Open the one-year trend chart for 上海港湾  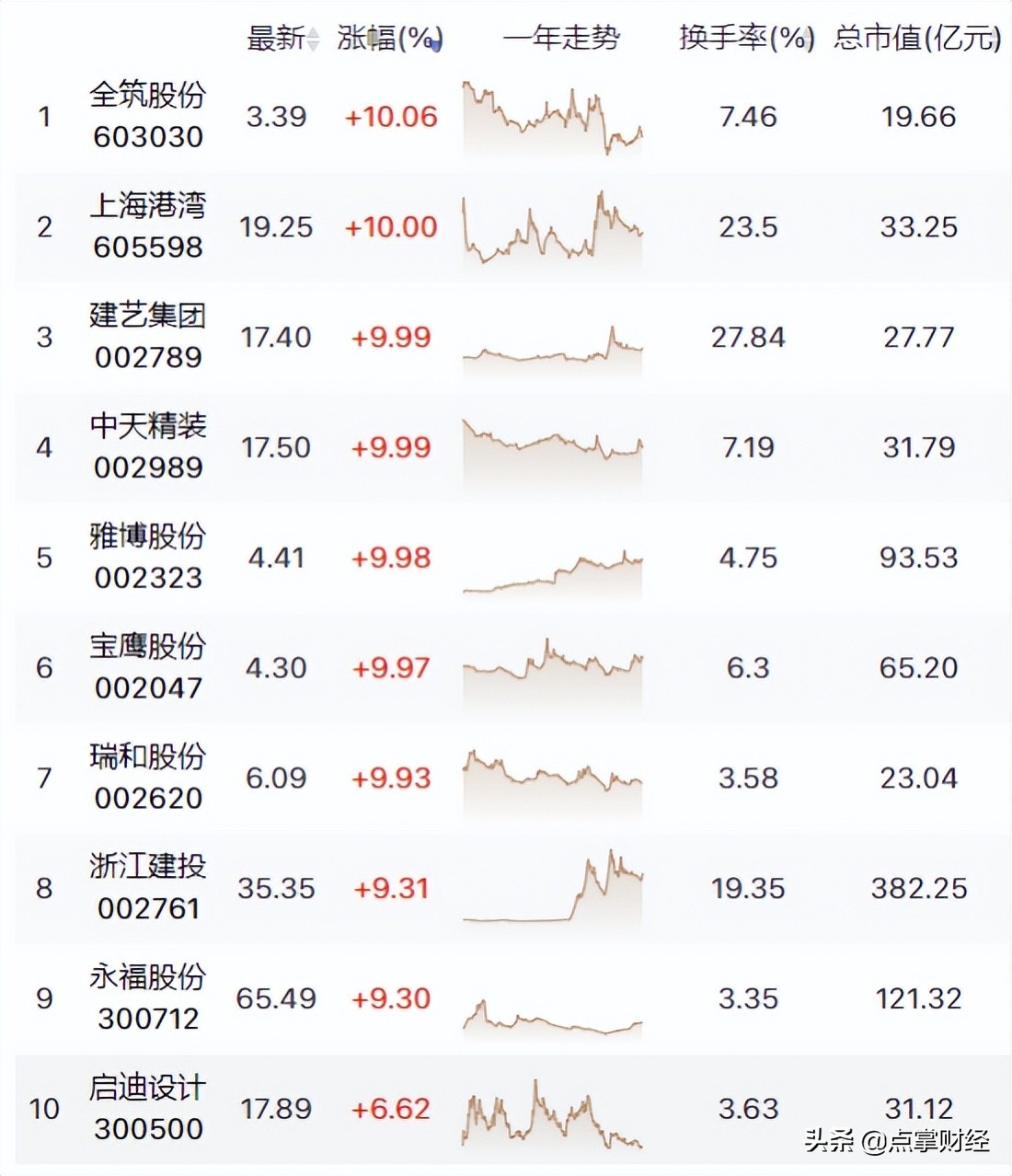pyautogui.click(x=552, y=227)
